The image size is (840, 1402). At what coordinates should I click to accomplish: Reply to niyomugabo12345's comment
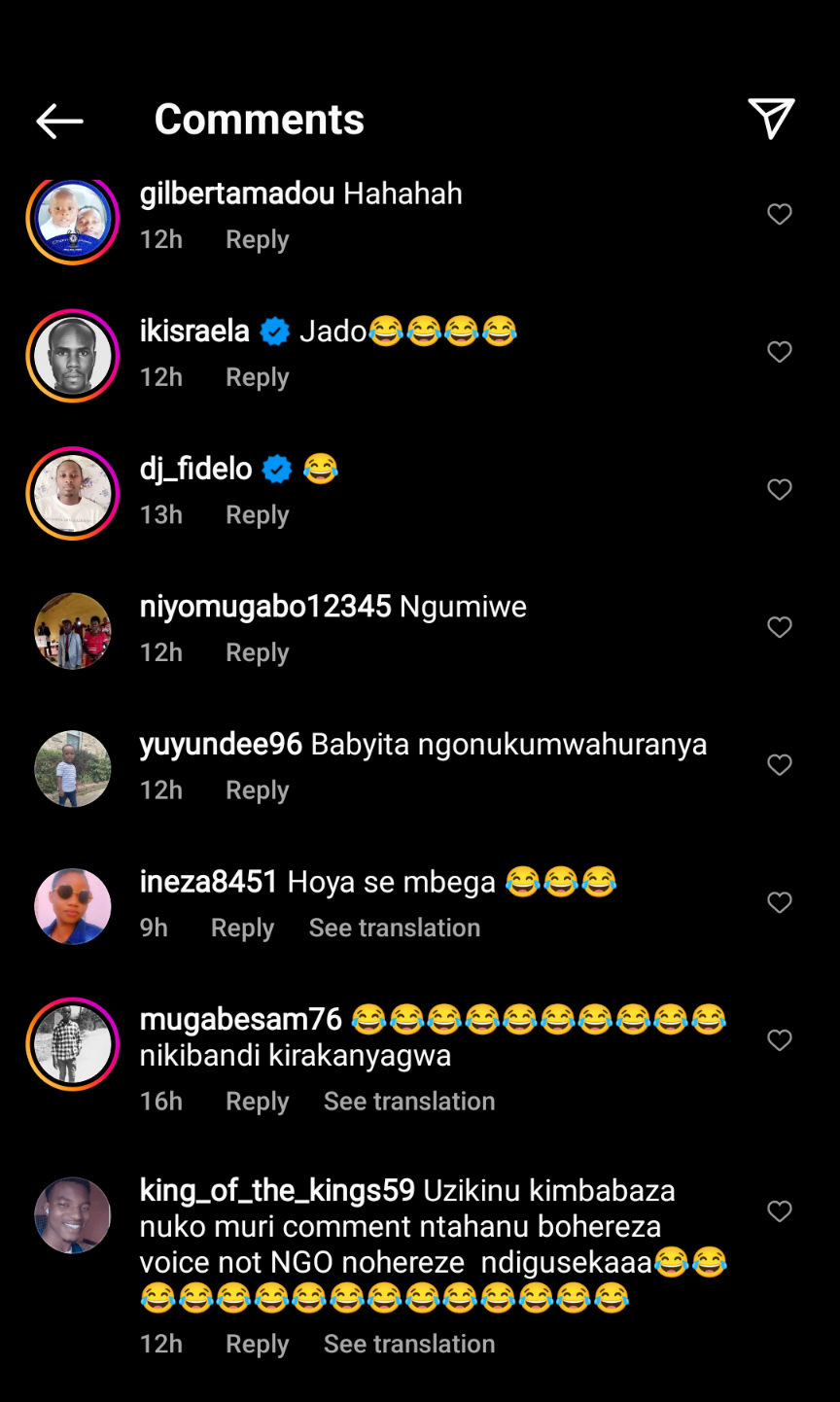(x=257, y=652)
